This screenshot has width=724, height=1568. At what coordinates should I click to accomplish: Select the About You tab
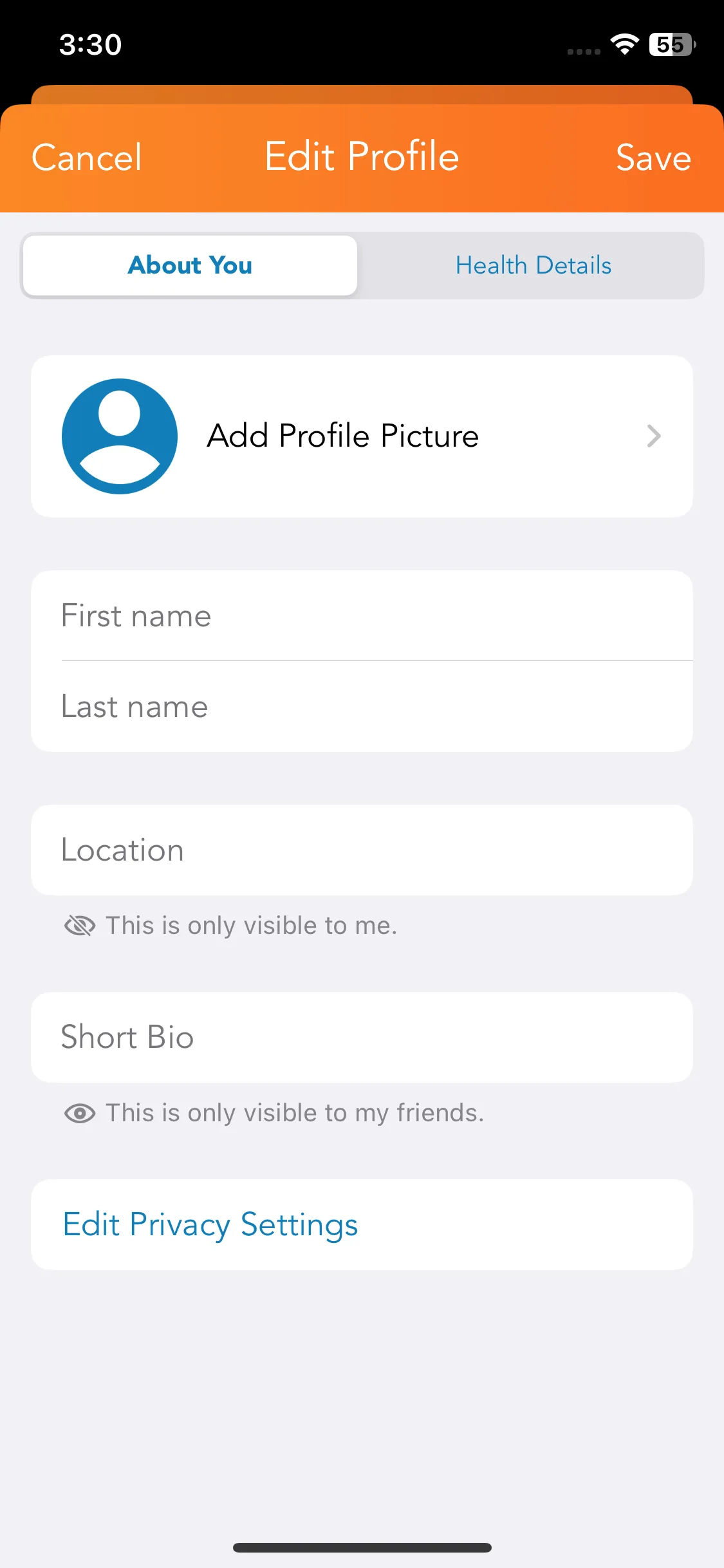pos(190,265)
